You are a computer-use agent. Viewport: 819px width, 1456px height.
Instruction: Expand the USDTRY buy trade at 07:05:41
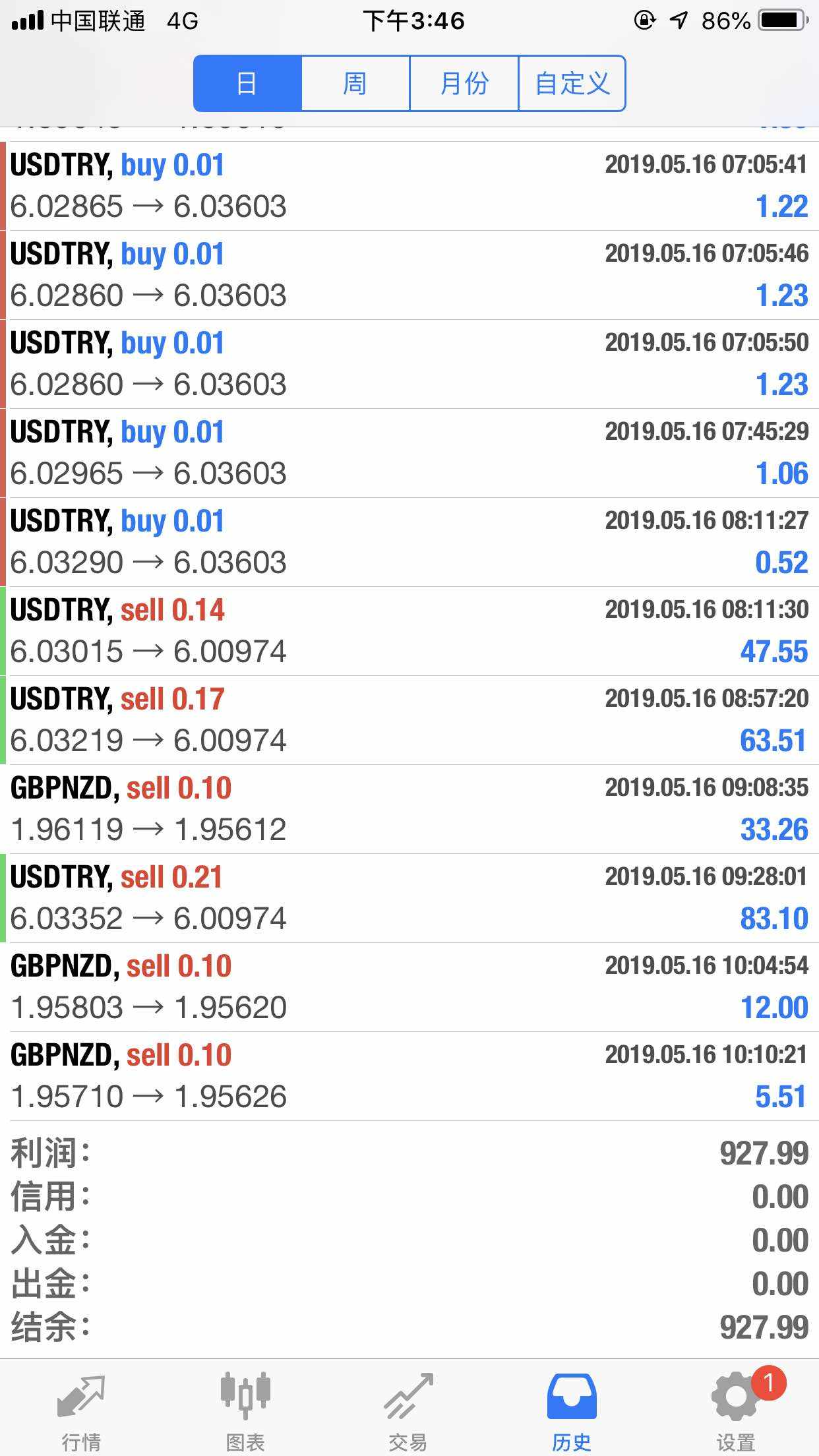(409, 186)
